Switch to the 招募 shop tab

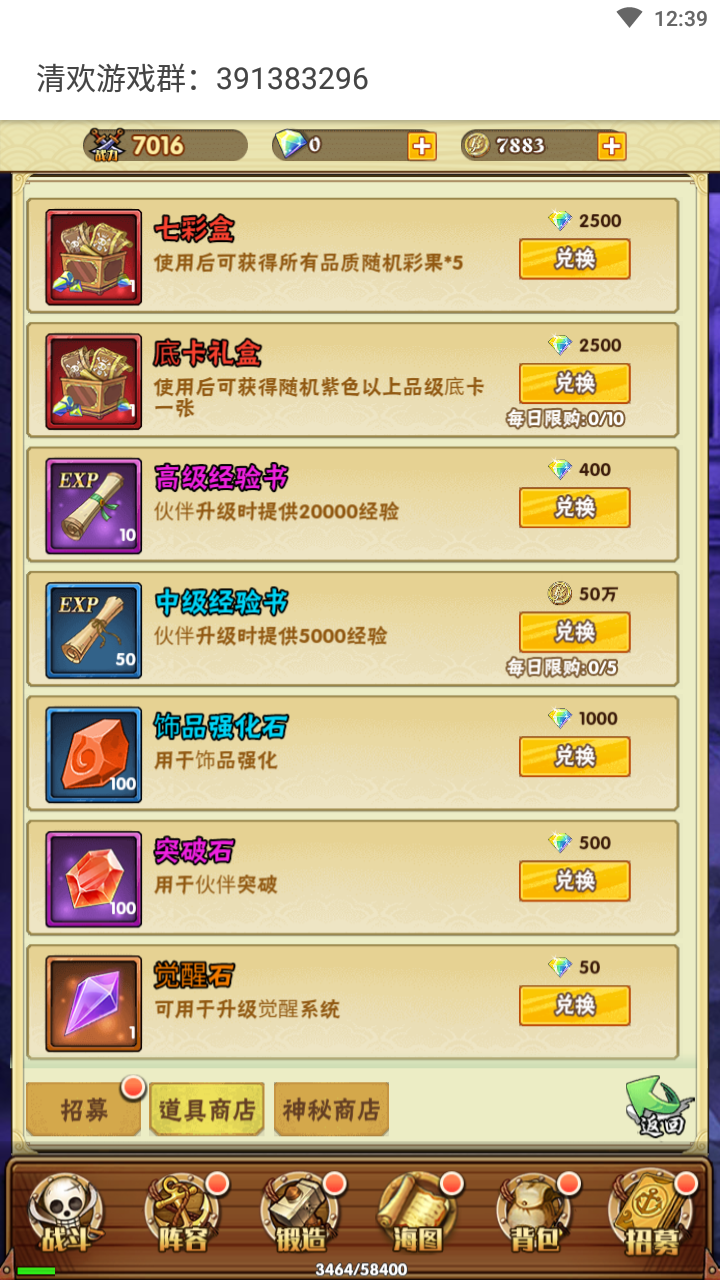pos(84,1109)
